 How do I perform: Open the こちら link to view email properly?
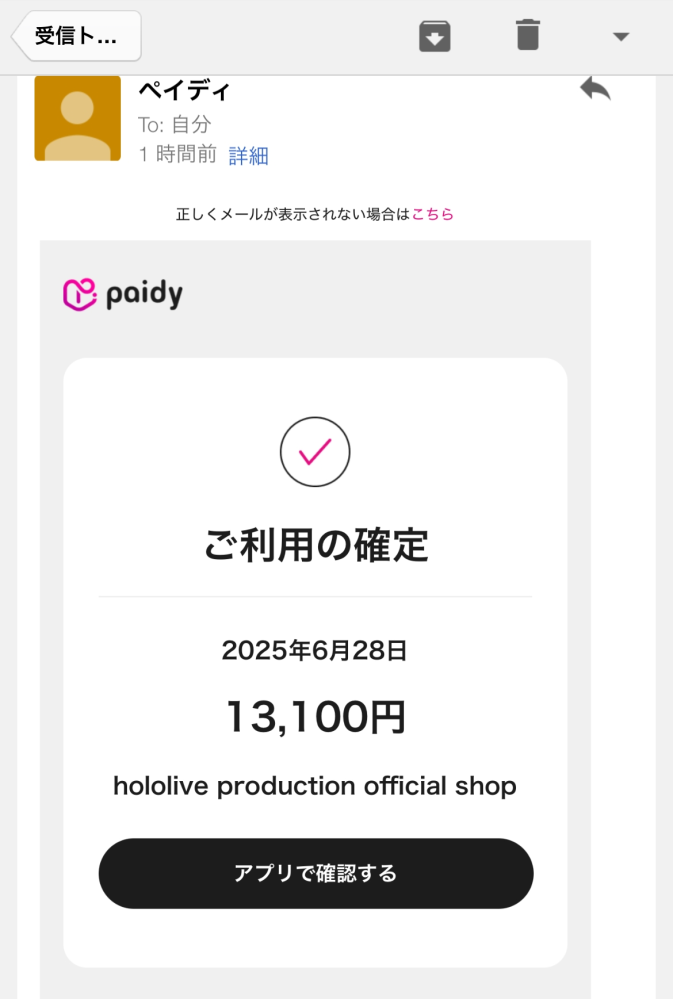click(x=433, y=214)
